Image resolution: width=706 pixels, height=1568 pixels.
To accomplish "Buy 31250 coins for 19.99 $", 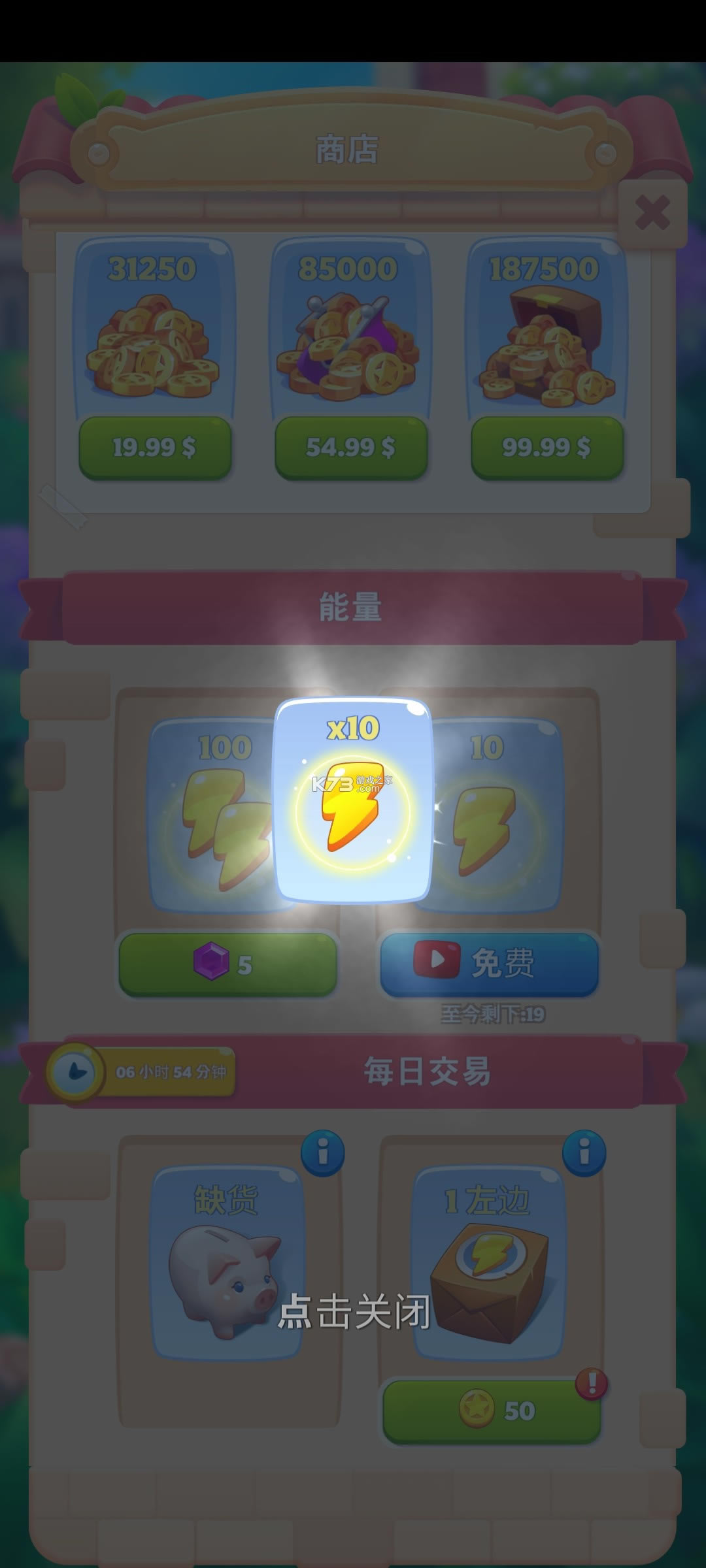I will (156, 448).
